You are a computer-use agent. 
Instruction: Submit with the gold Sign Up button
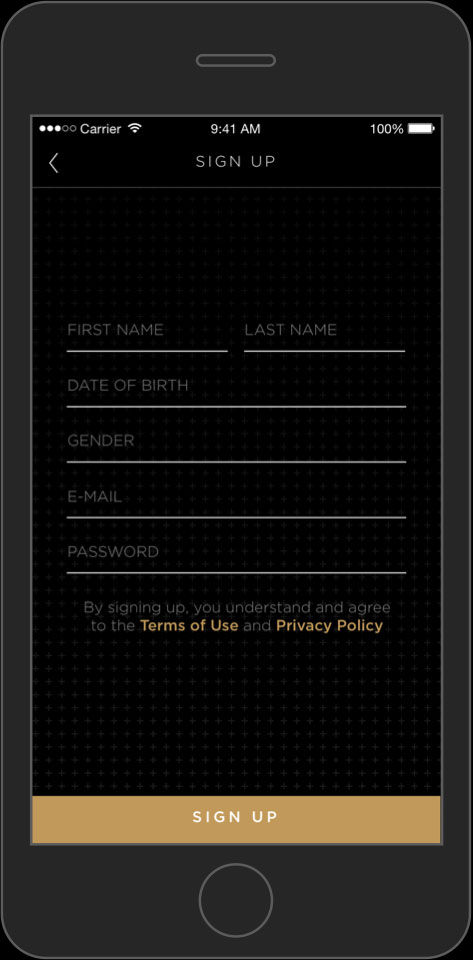[x=236, y=819]
